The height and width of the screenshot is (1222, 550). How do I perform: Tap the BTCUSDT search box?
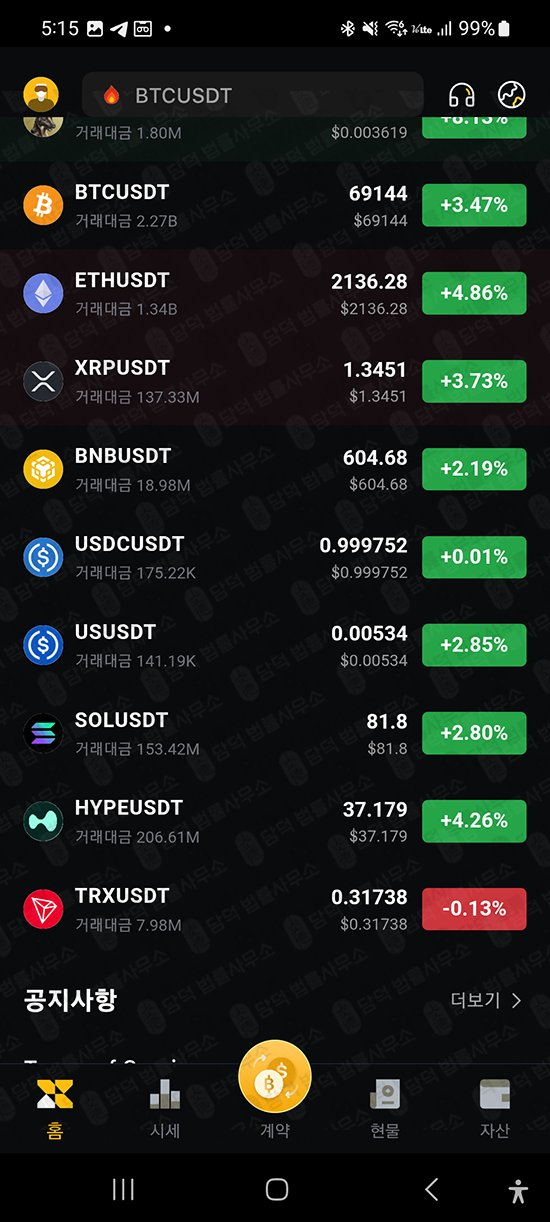(x=253, y=96)
